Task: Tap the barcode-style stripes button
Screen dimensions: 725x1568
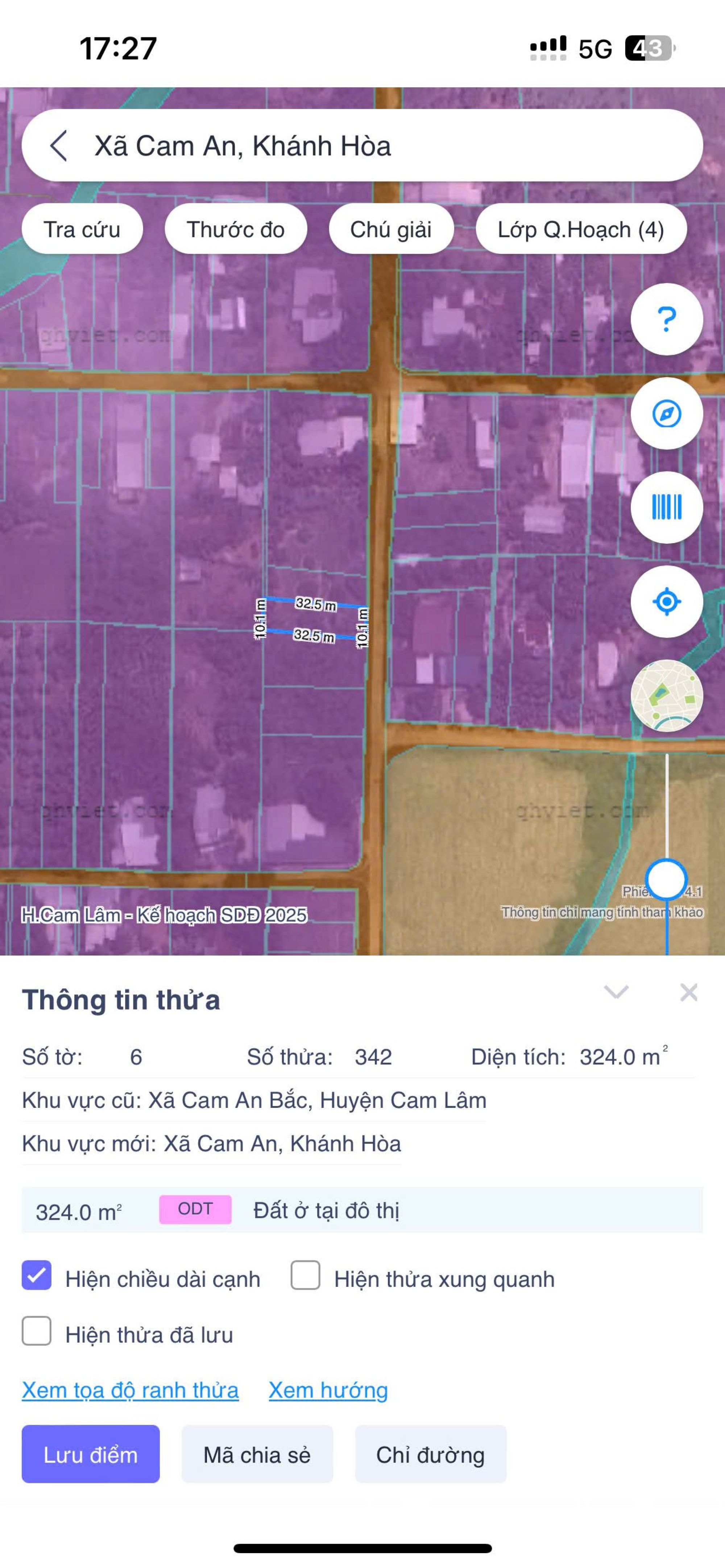Action: point(667,507)
